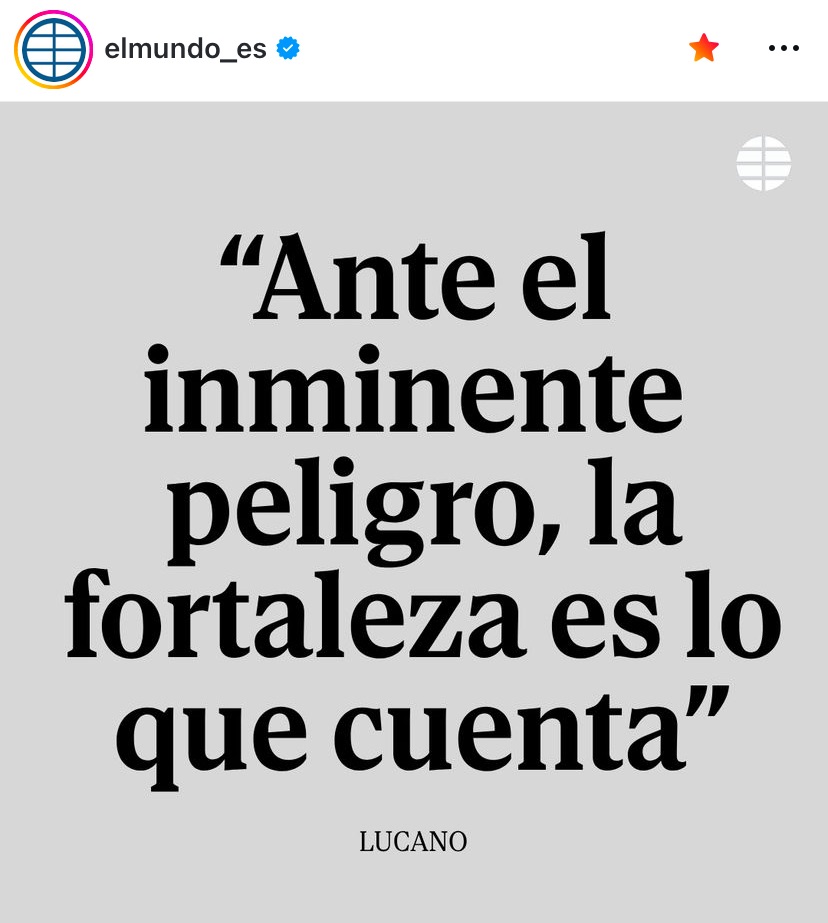Open the Lucano quote post image
828x923 pixels.
414,520
